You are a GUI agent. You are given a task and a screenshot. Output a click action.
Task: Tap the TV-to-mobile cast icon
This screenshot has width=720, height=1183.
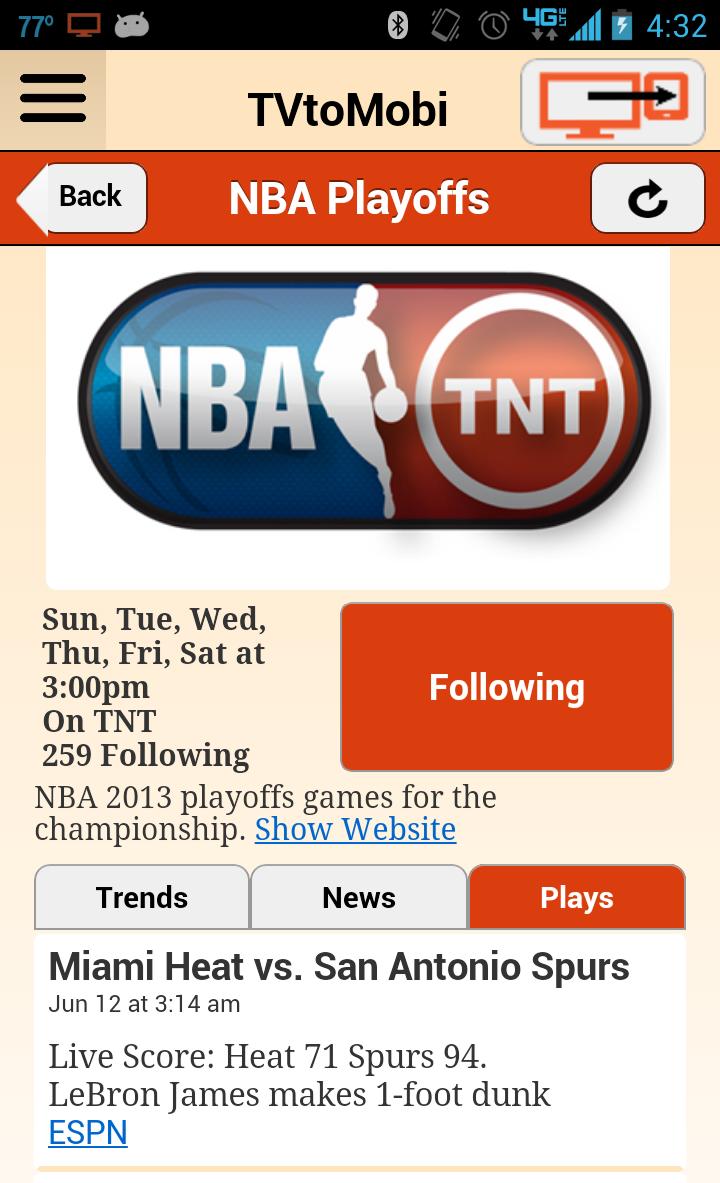[612, 102]
